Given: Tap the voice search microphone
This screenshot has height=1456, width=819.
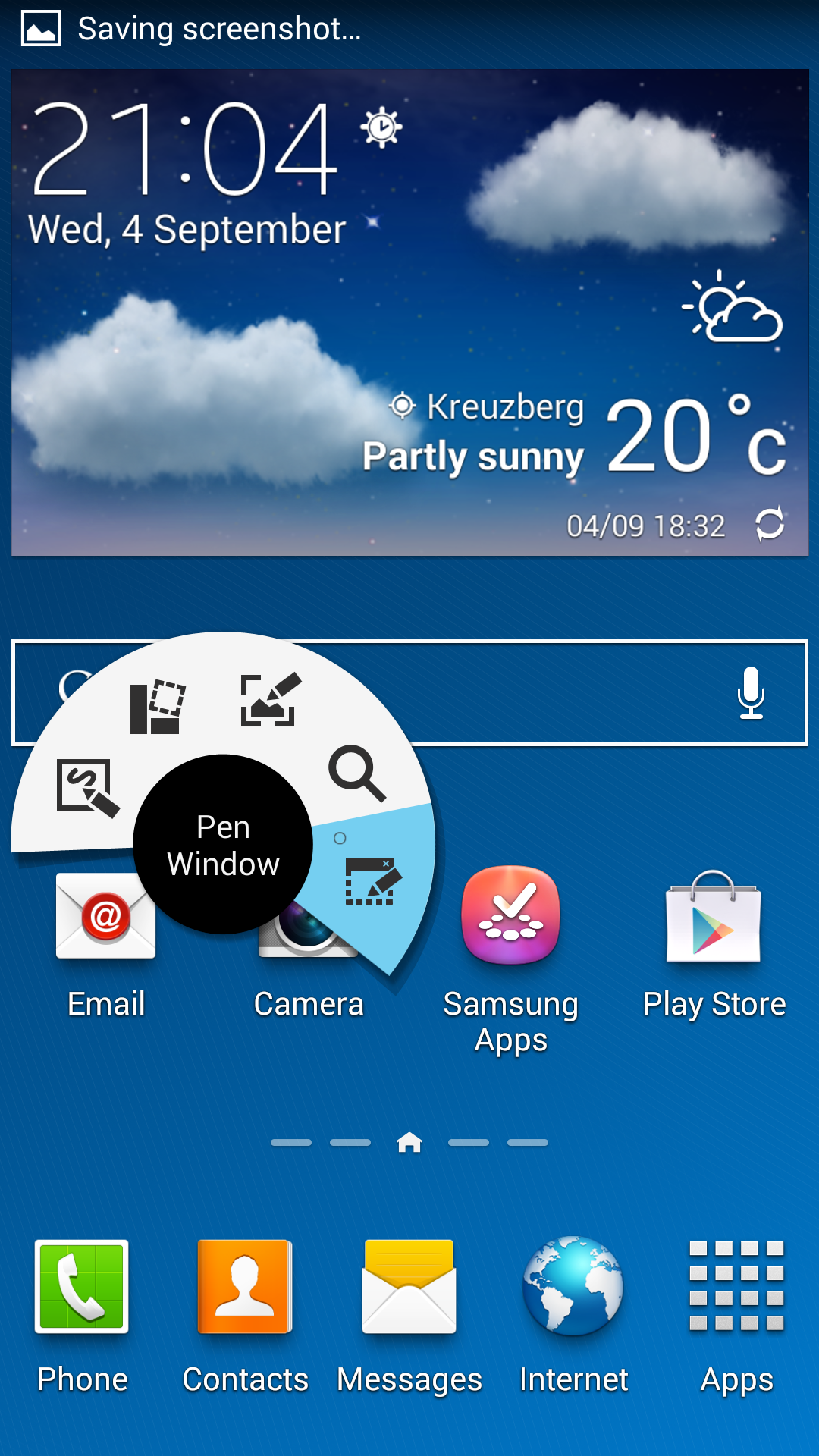Looking at the screenshot, I should (751, 694).
